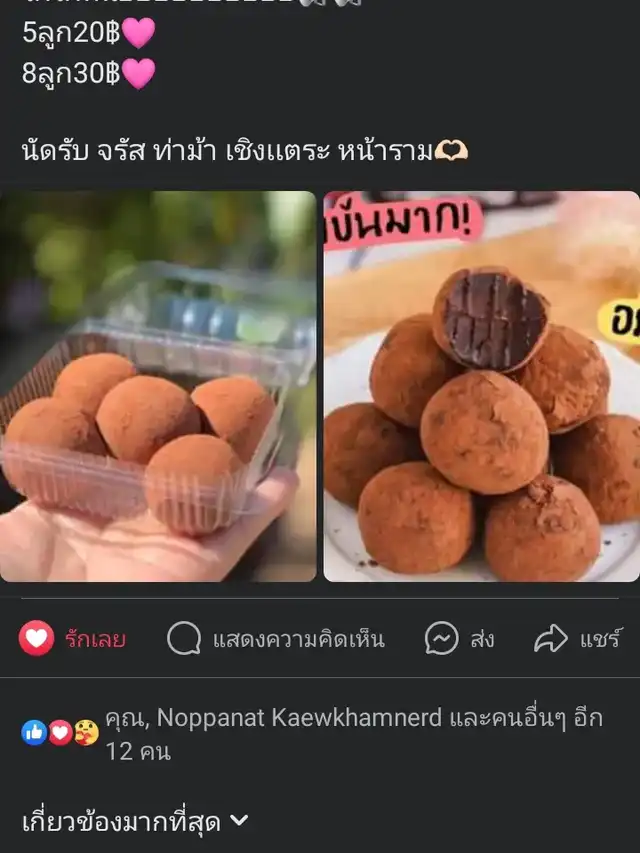Tap the รักเลย love reaction button

73,639
